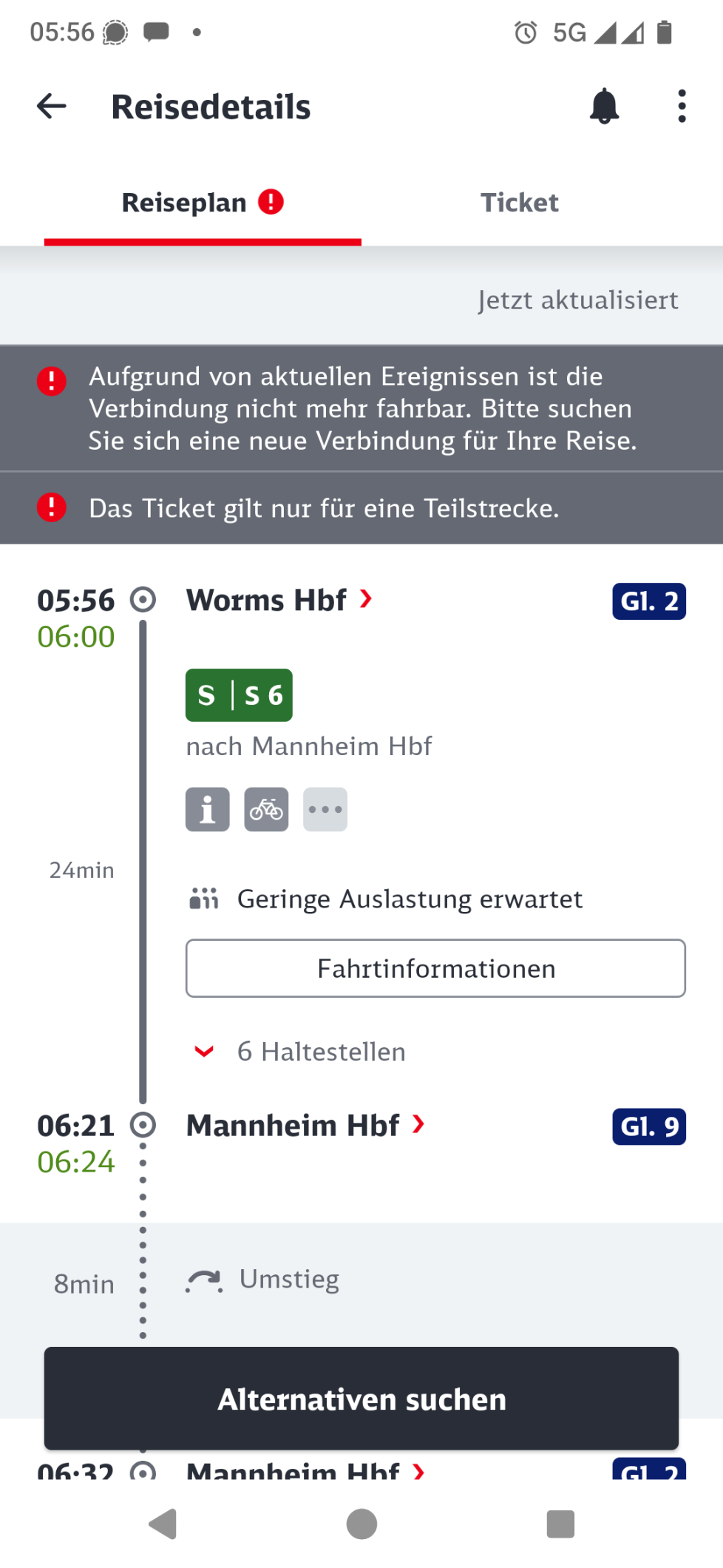The image size is (723, 1568).
Task: Open Fahrtinformationen
Action: 435,968
